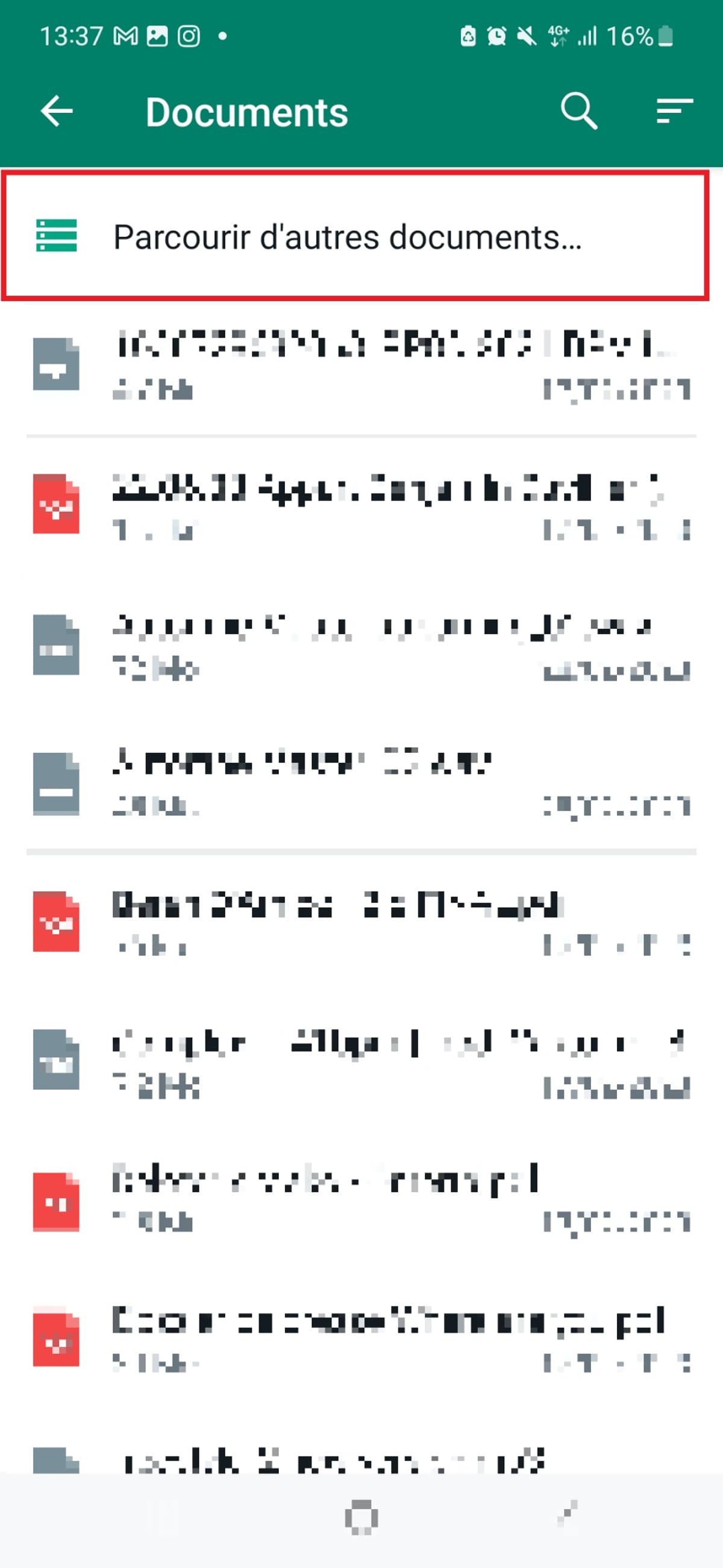Open the sort options icon

(674, 112)
